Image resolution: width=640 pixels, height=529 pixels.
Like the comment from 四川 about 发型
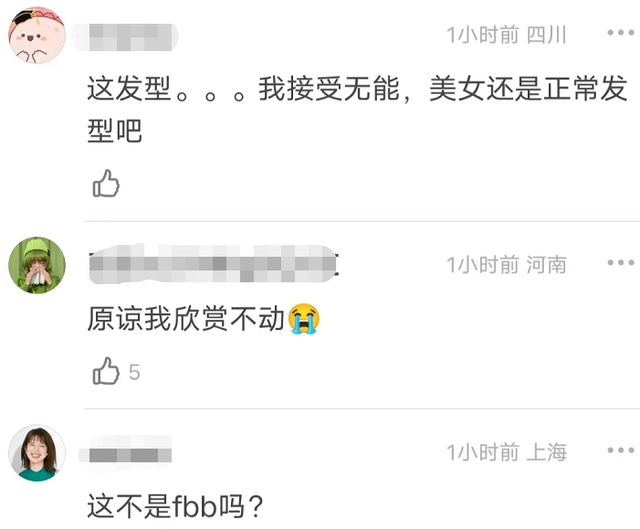click(x=105, y=183)
